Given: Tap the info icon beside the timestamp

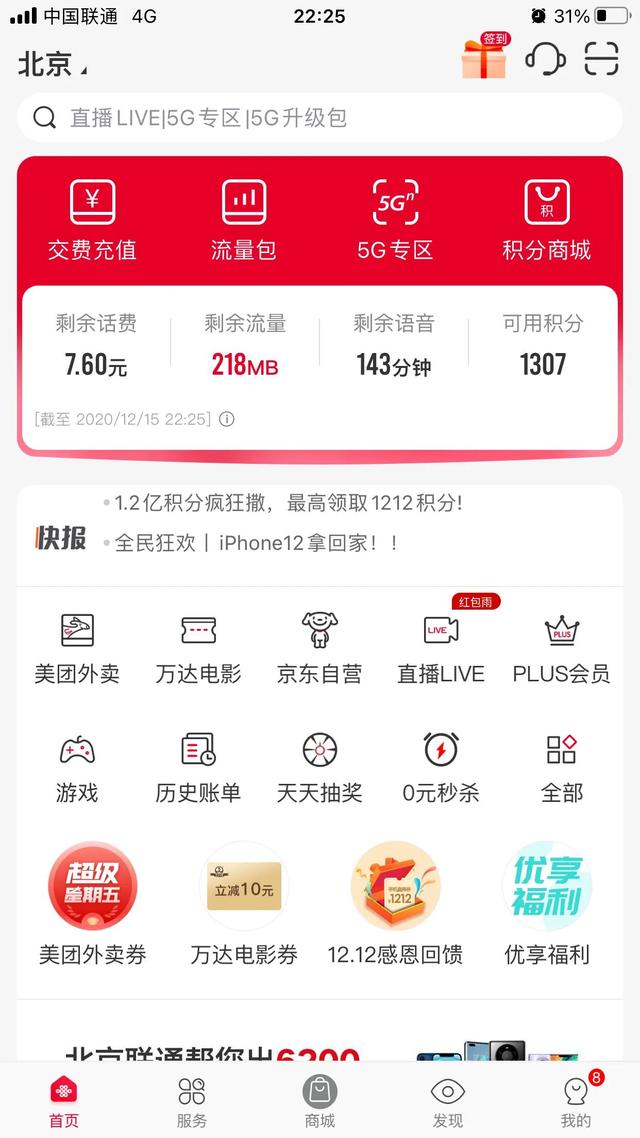Looking at the screenshot, I should pyautogui.click(x=227, y=419).
